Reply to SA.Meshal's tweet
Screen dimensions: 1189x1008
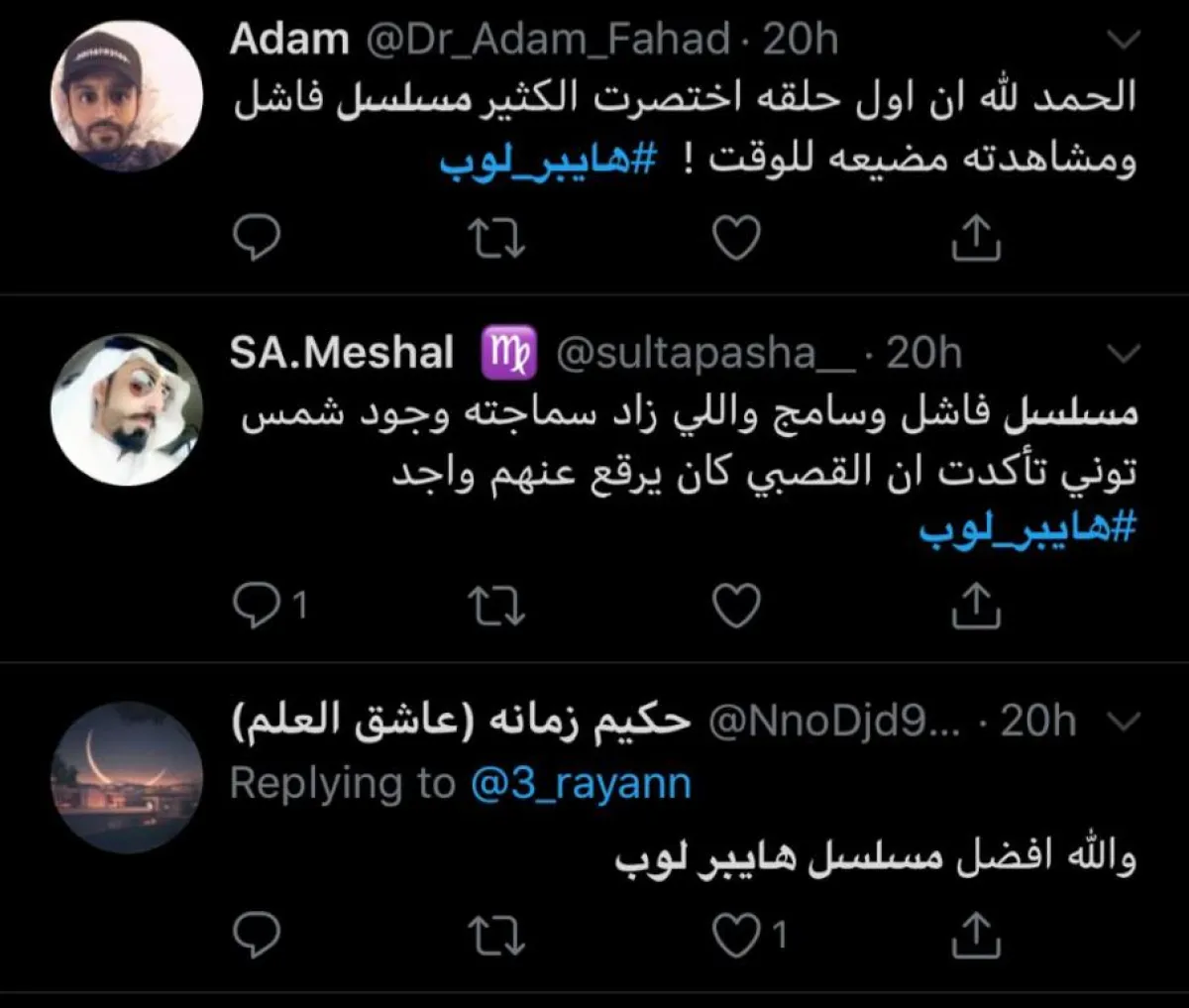[x=256, y=605]
